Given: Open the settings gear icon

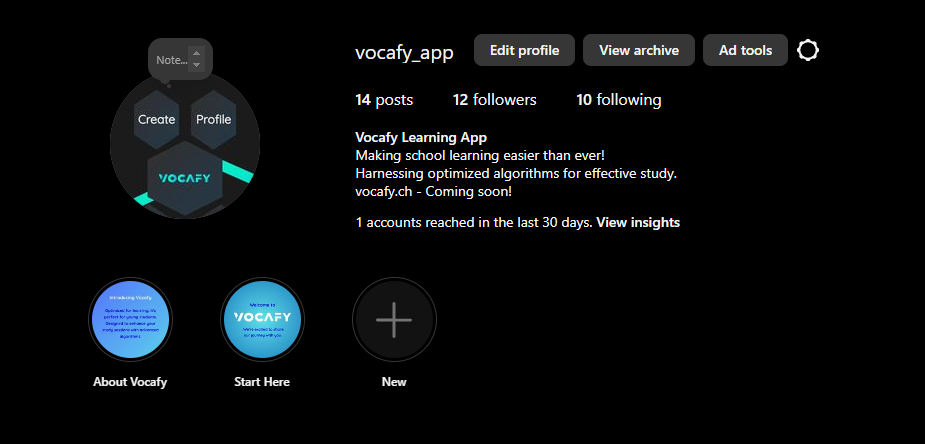Looking at the screenshot, I should tap(808, 50).
